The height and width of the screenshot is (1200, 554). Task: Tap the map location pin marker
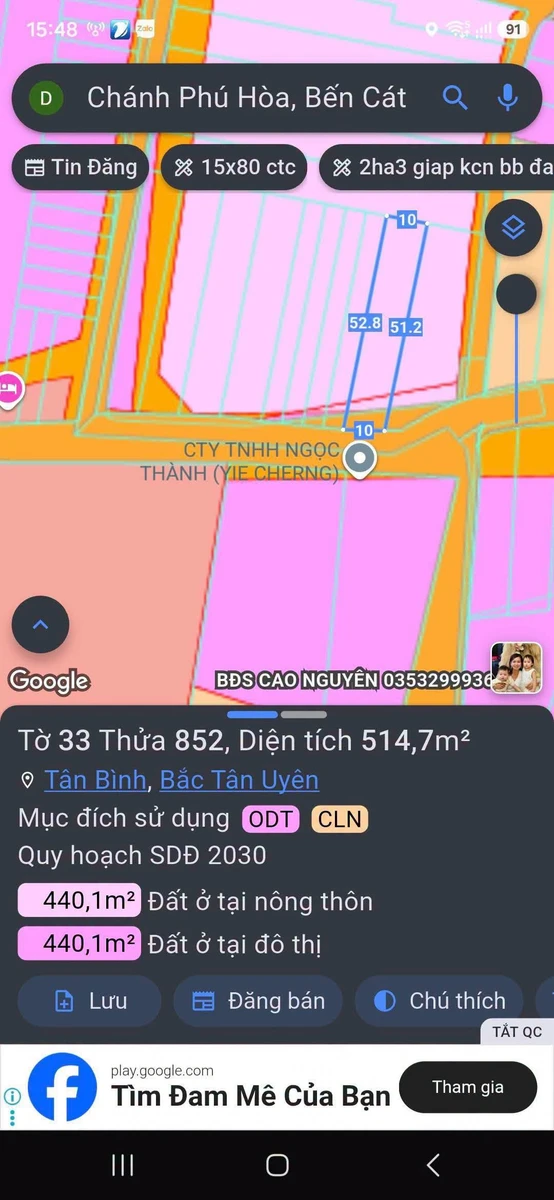(x=359, y=460)
